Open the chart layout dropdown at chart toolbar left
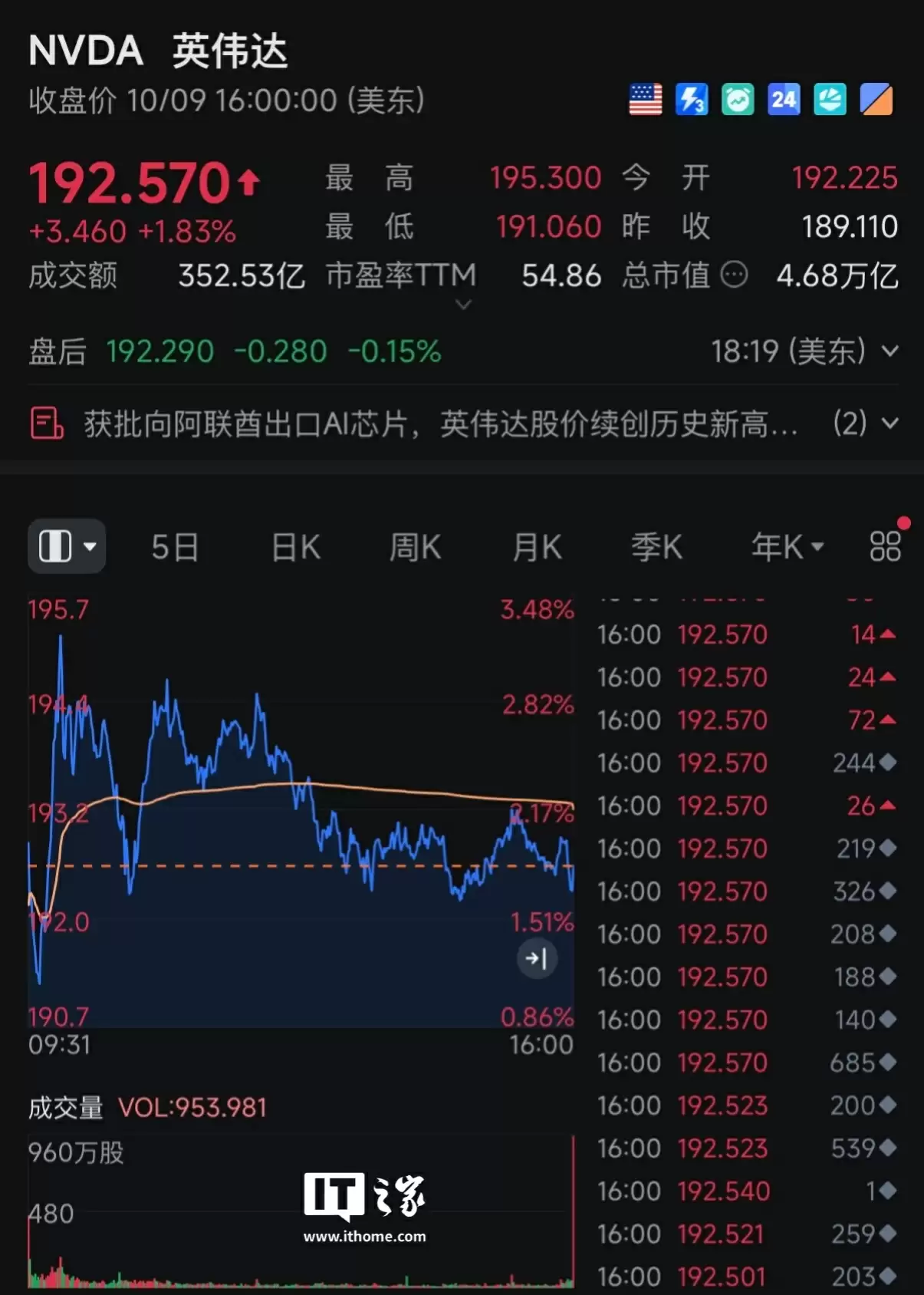The width and height of the screenshot is (924, 1295). [67, 545]
